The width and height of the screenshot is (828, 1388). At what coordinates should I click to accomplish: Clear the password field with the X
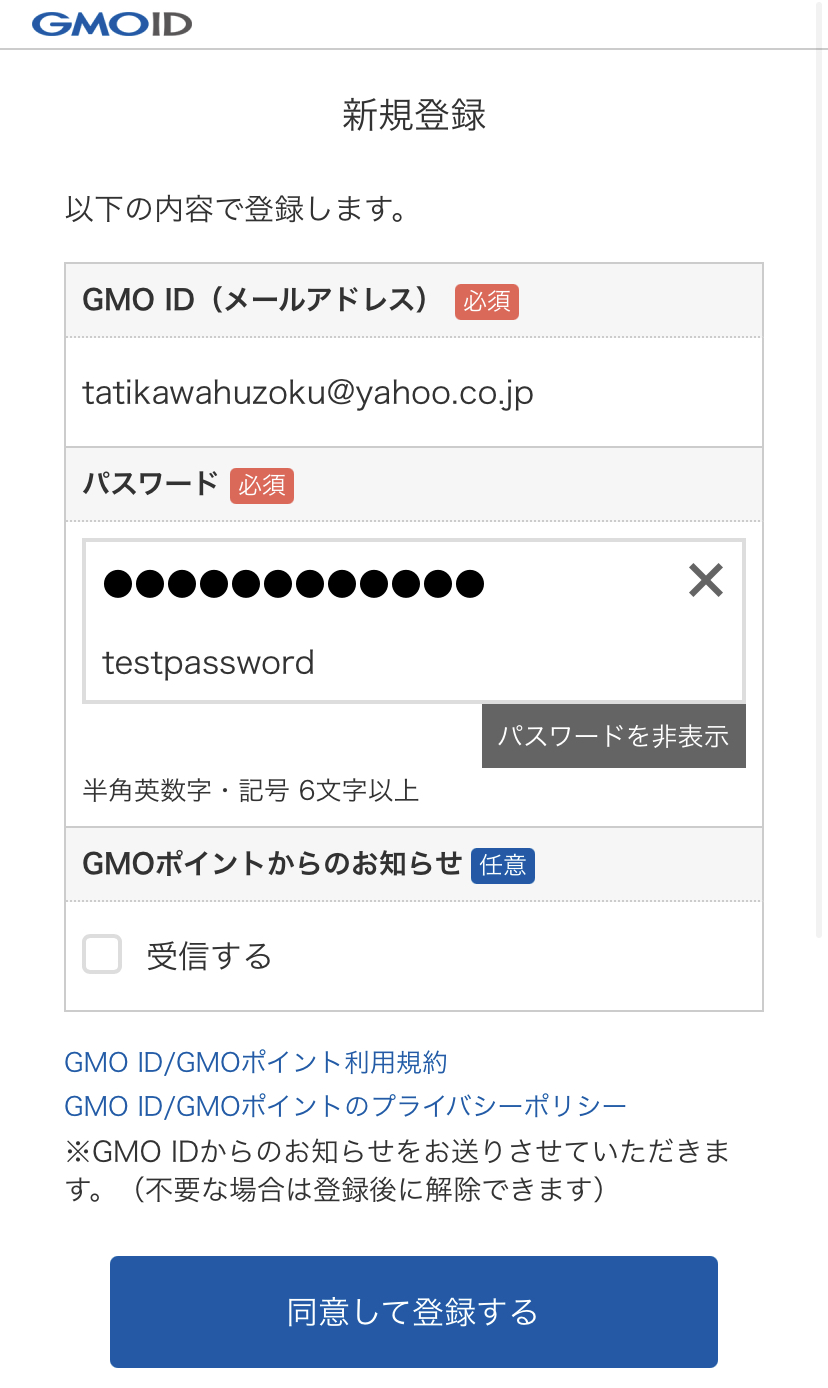tap(705, 580)
